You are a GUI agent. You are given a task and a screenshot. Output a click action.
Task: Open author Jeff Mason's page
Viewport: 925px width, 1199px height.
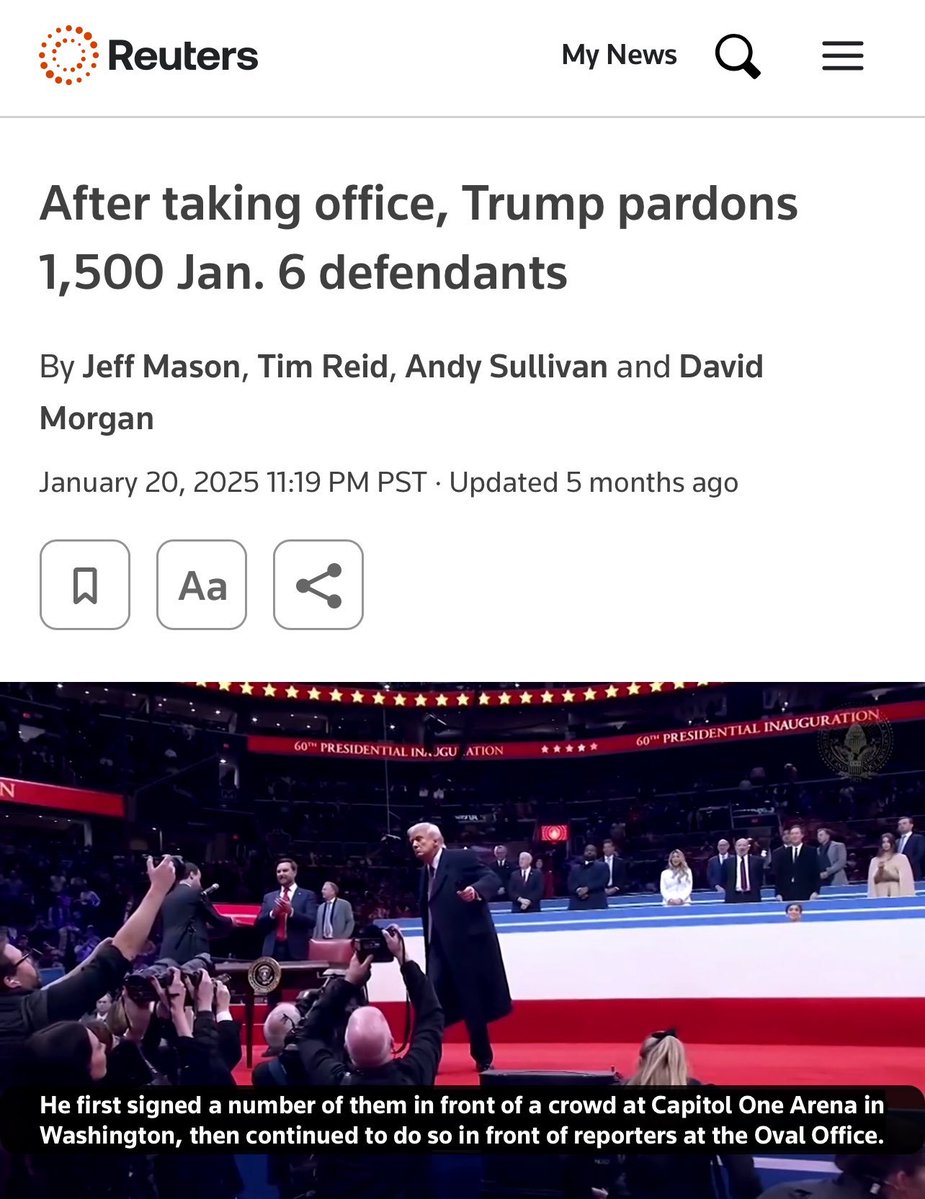click(x=161, y=367)
